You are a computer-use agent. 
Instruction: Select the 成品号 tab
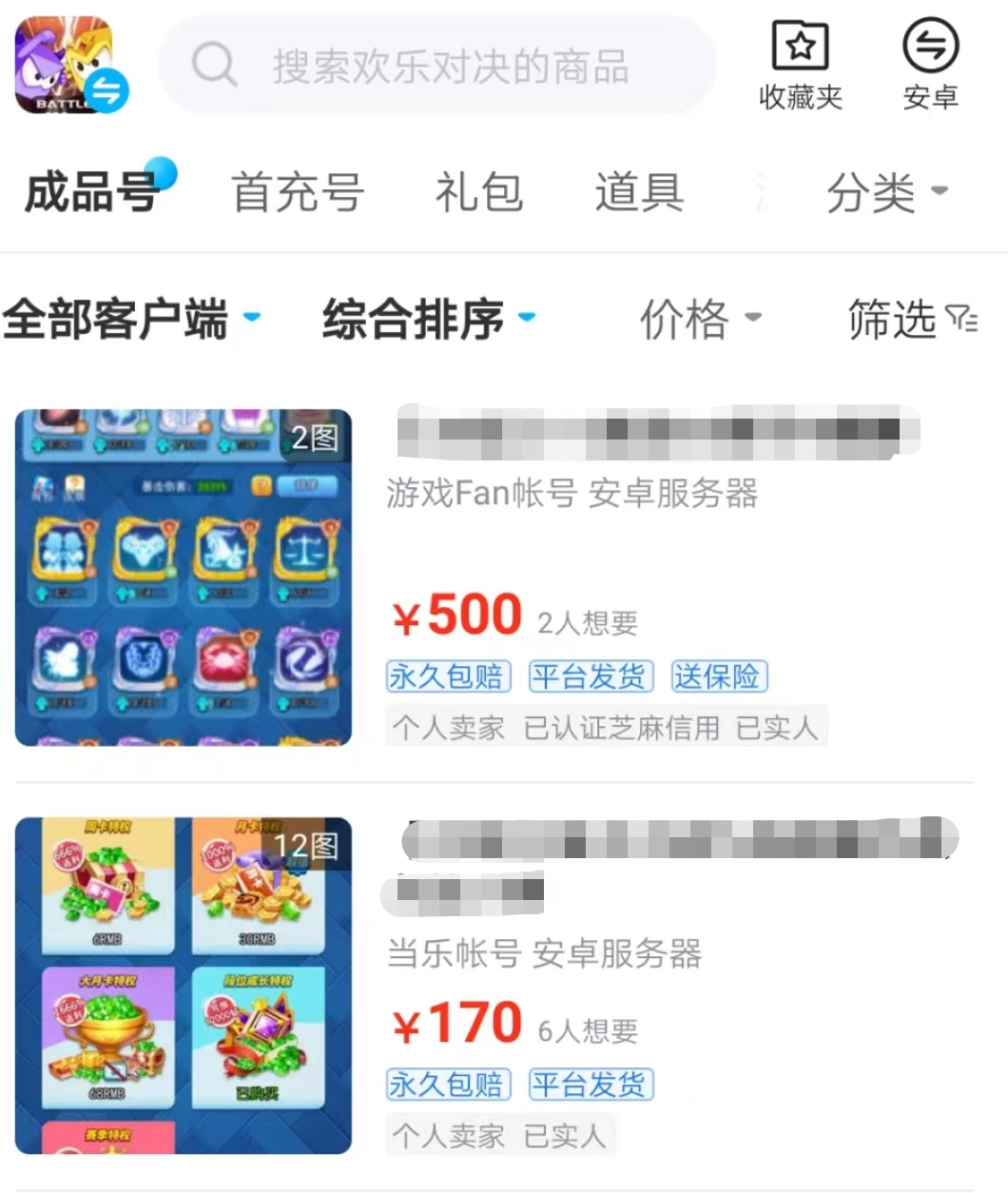tap(92, 192)
